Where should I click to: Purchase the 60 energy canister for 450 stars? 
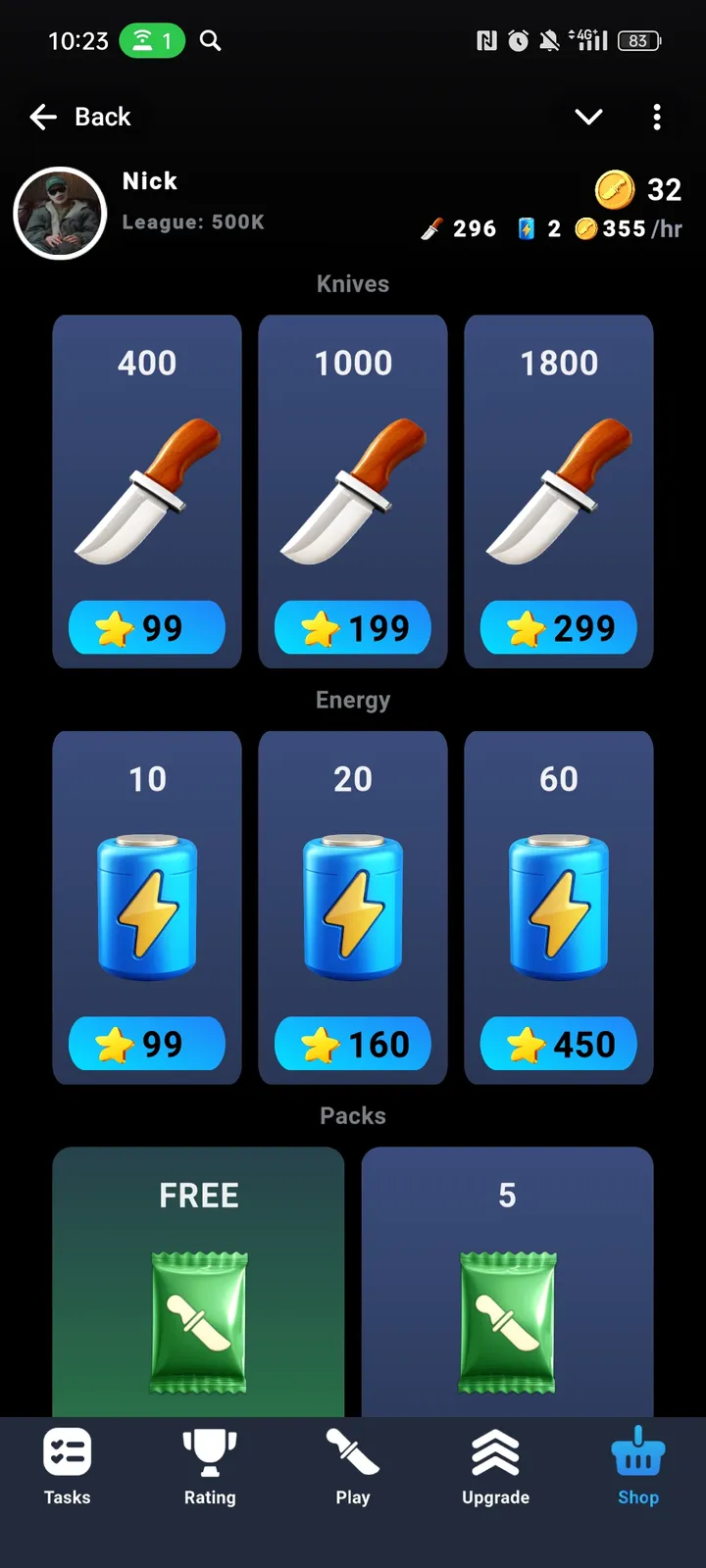tap(558, 1044)
